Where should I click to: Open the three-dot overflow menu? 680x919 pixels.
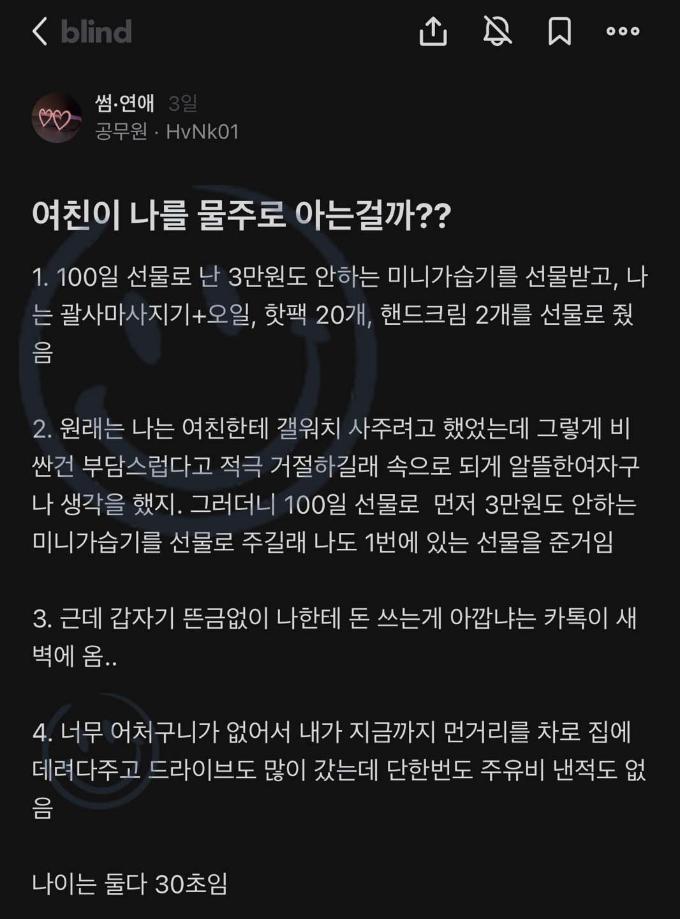point(623,31)
